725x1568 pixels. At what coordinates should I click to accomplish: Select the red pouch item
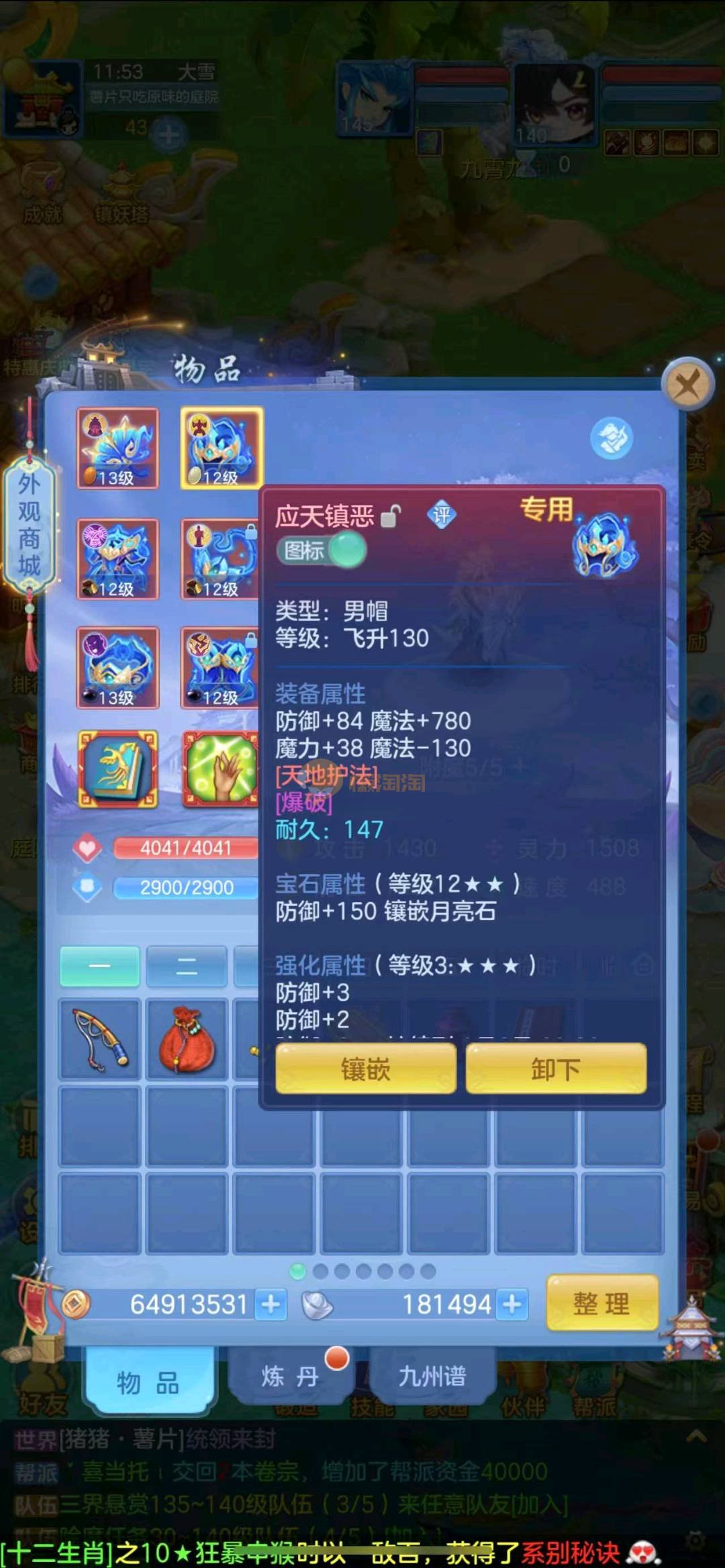(187, 1038)
